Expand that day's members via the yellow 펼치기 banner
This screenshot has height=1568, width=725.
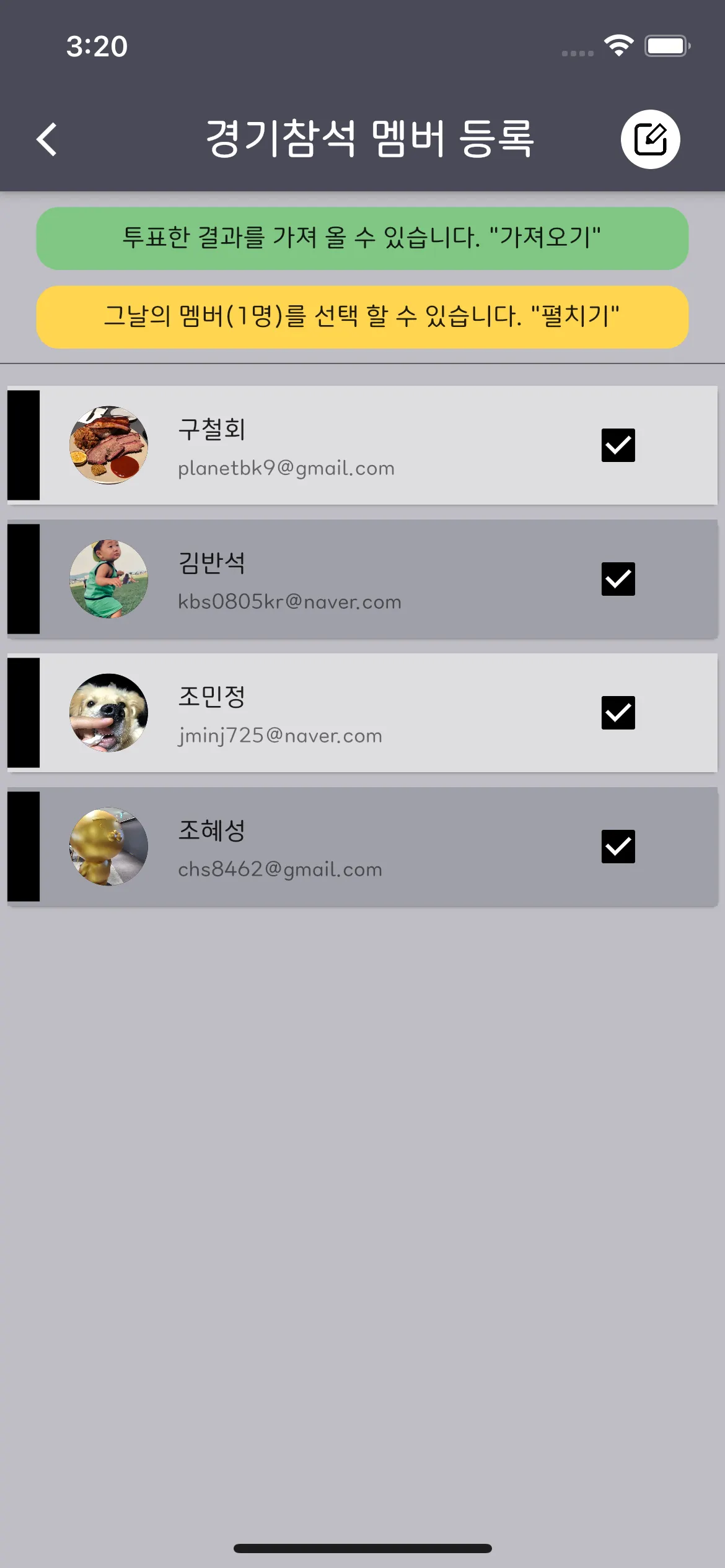pyautogui.click(x=362, y=317)
